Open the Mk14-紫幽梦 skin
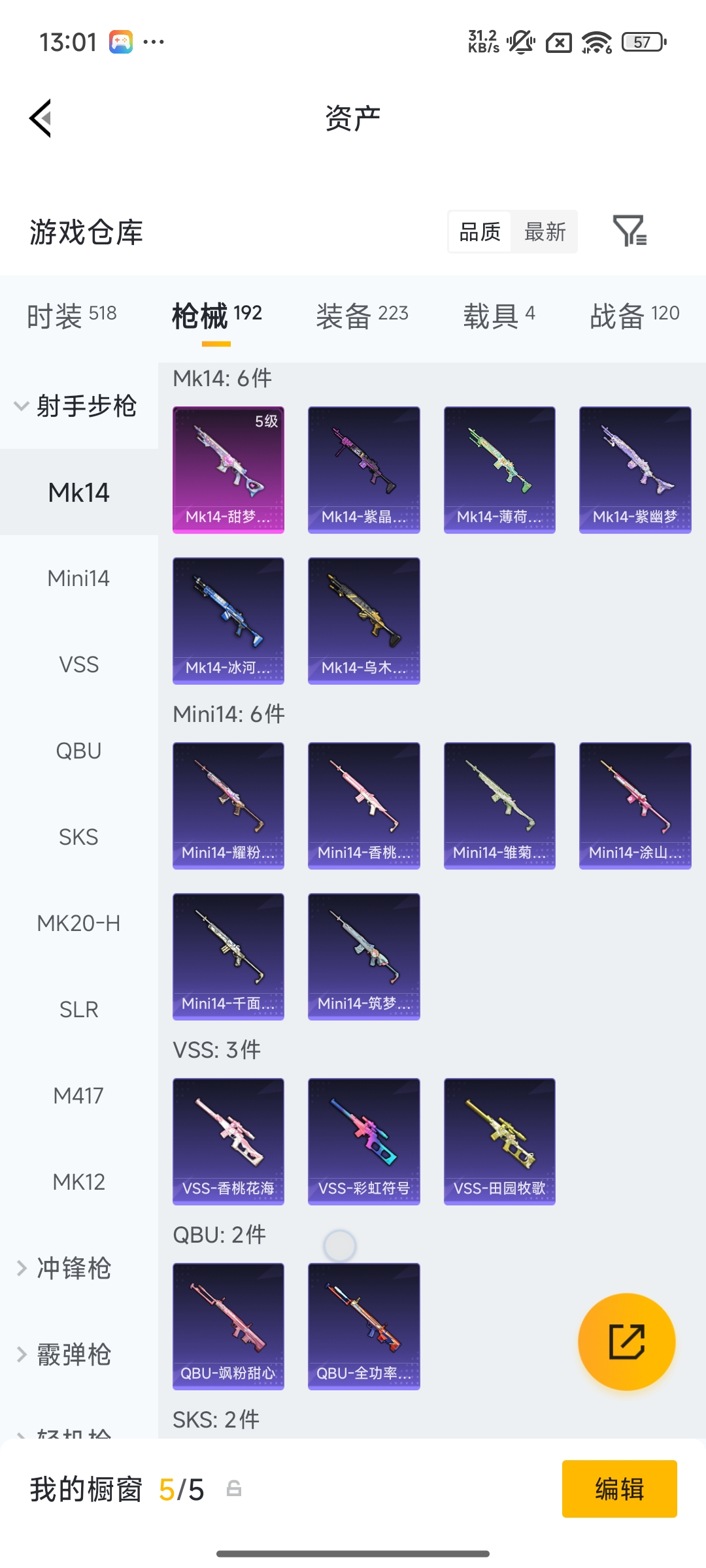This screenshot has height=1568, width=706. click(x=635, y=470)
